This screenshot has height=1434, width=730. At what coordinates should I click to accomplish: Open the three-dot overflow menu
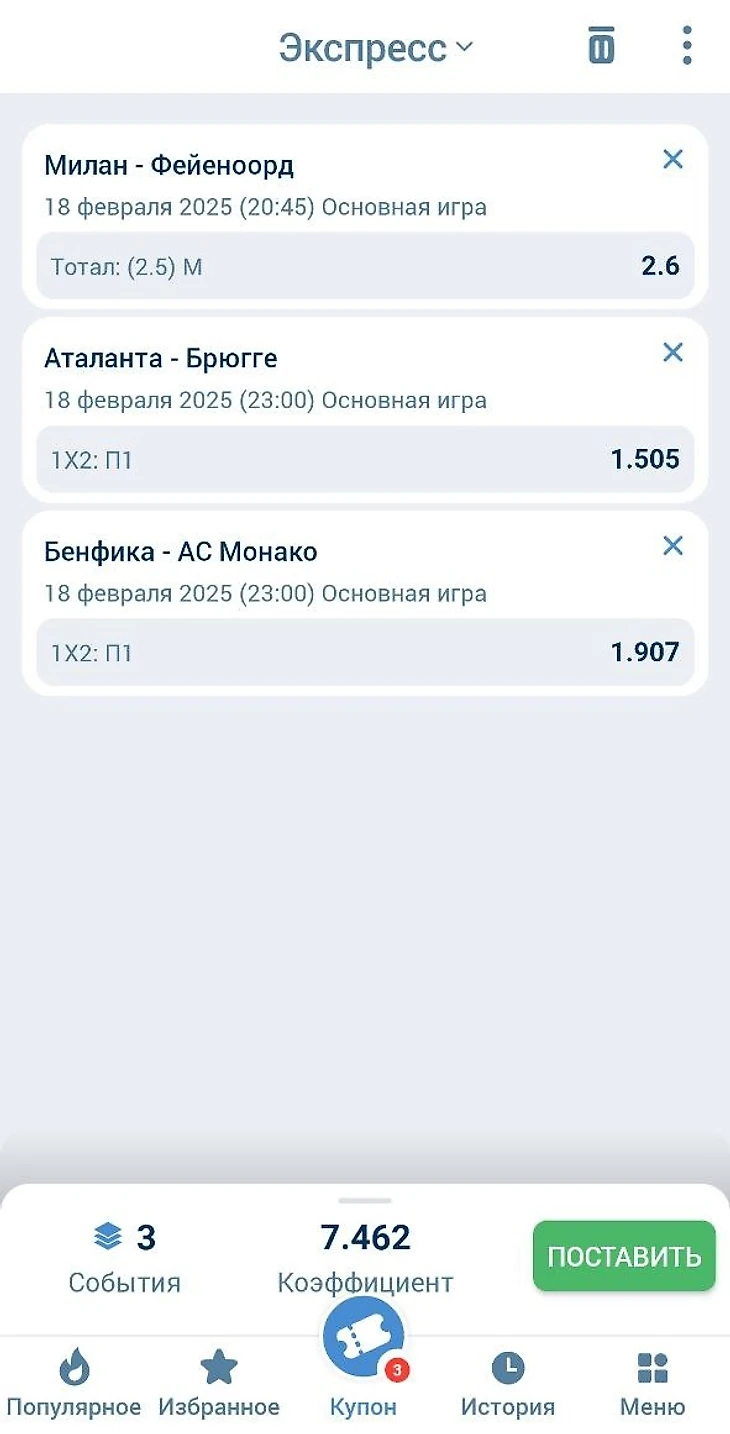click(x=686, y=47)
